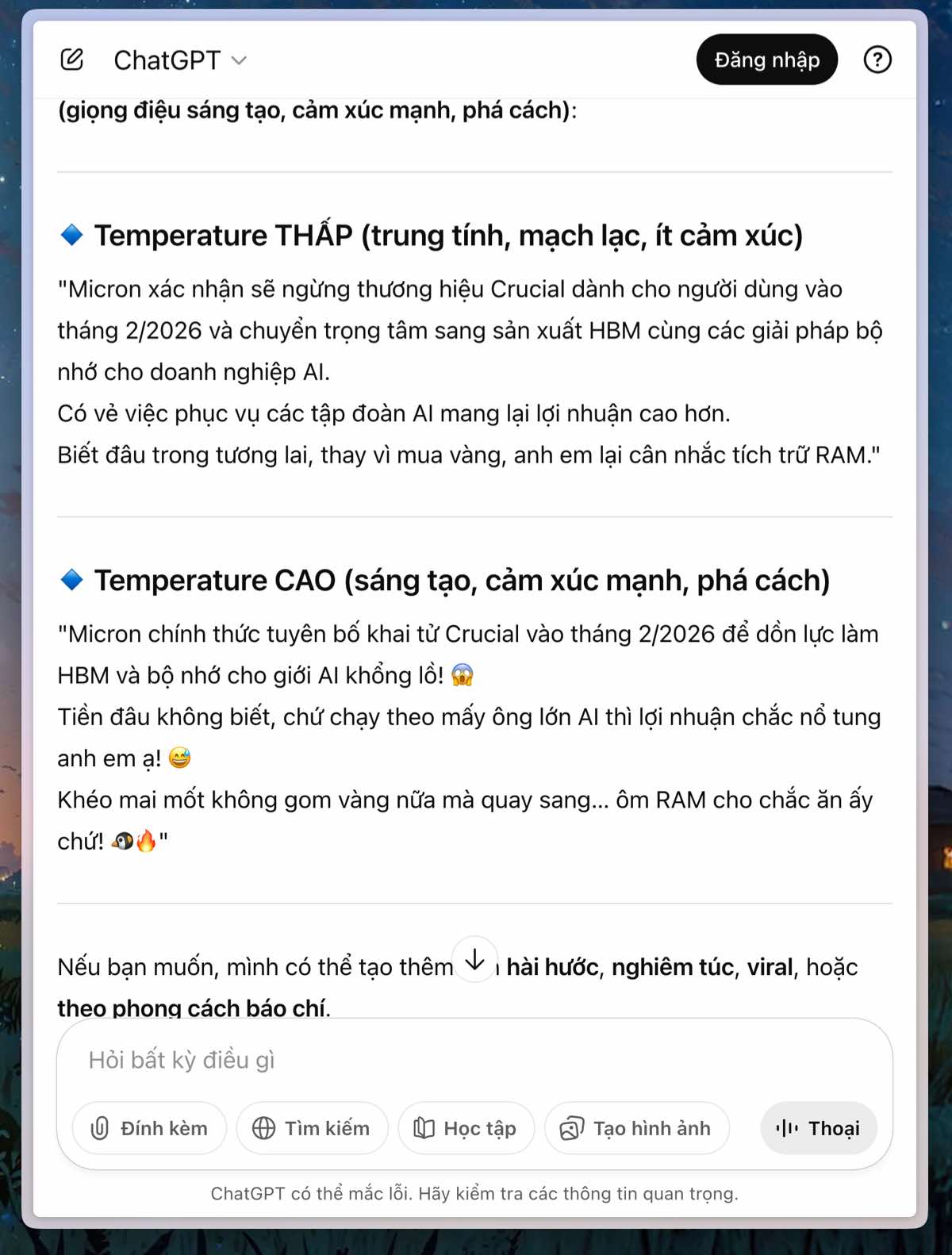Screen dimensions: 952x1255
Task: Choose Tạo hình ảnh to create images
Action: [x=636, y=1128]
